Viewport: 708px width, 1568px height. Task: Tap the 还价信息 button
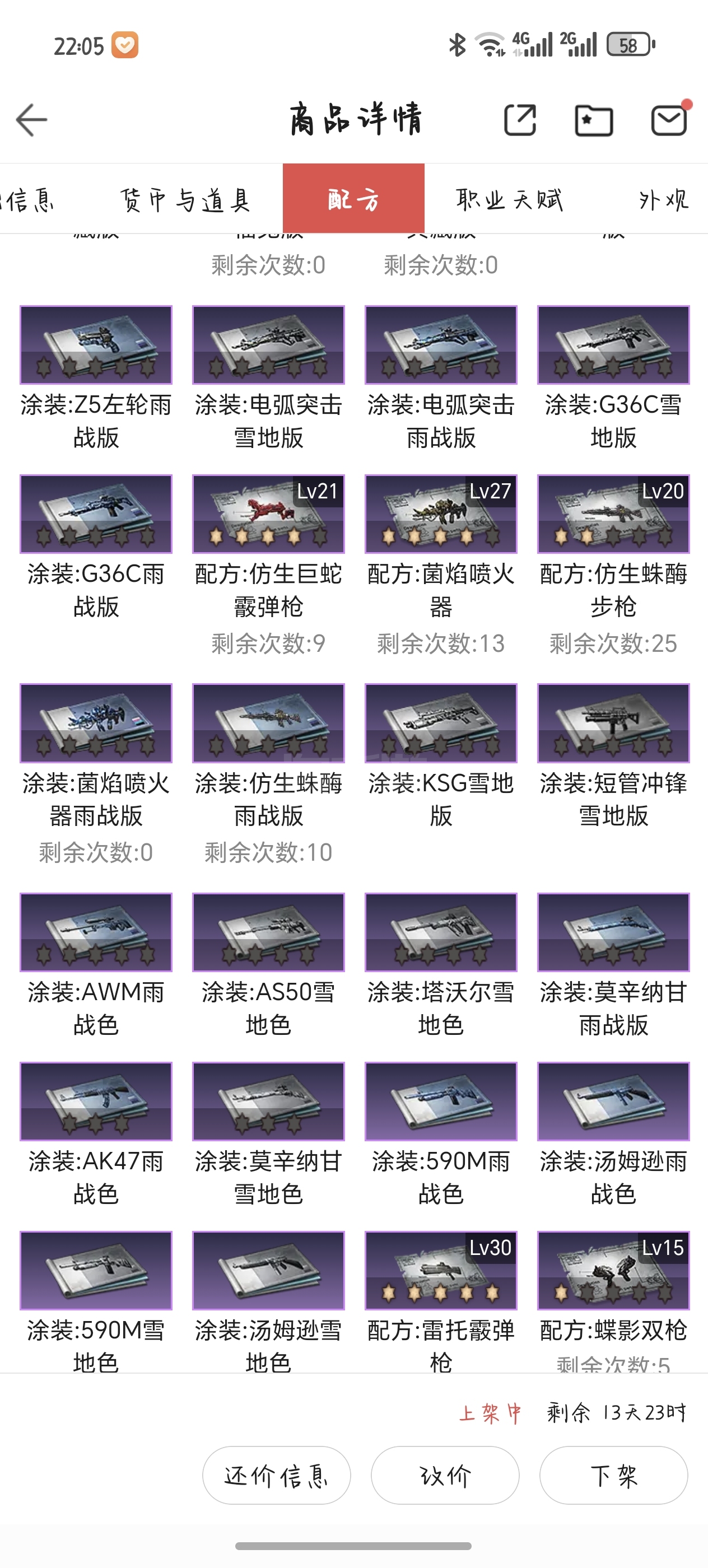click(x=276, y=1475)
